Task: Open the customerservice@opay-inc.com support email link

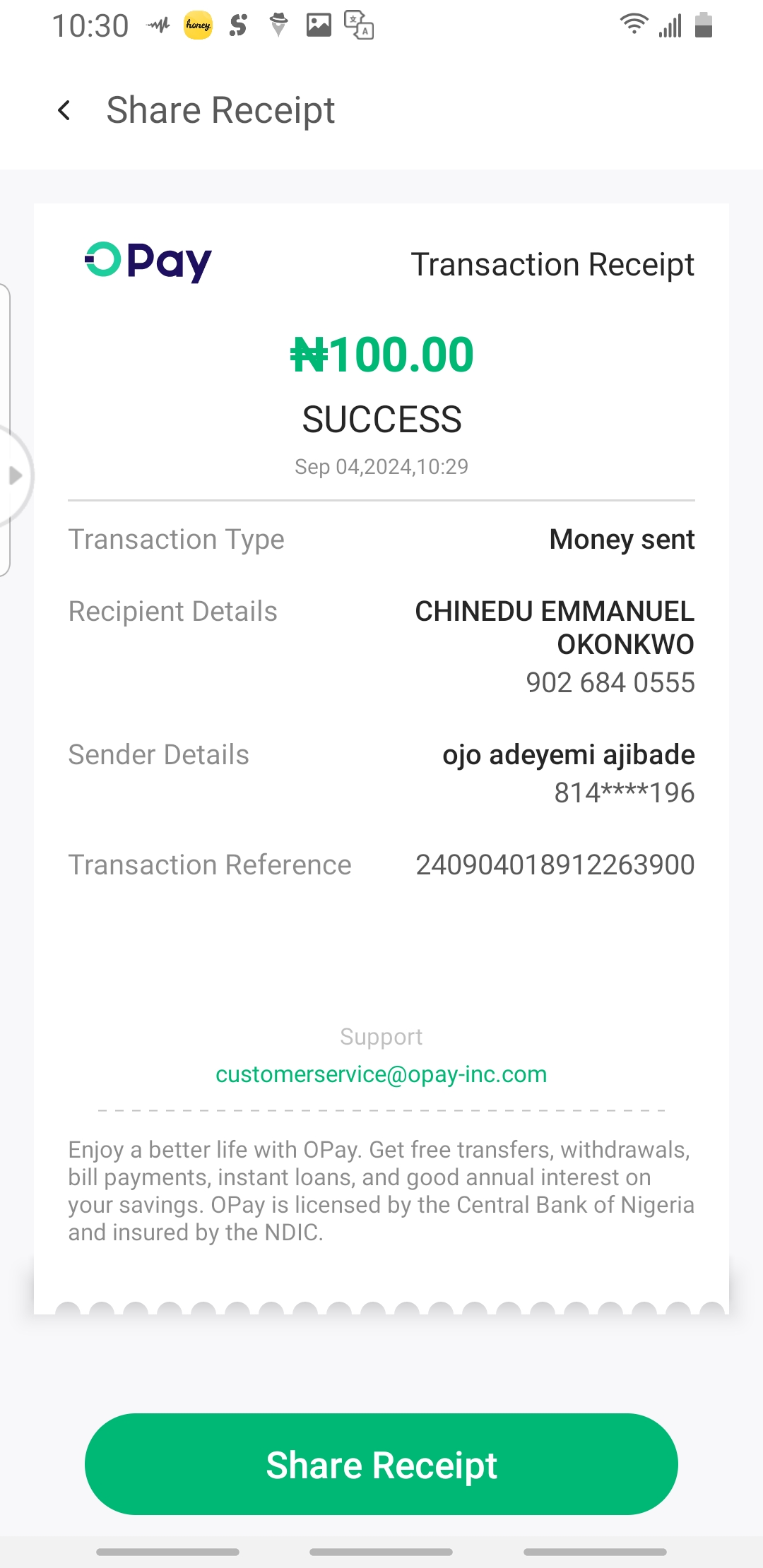Action: [381, 1074]
